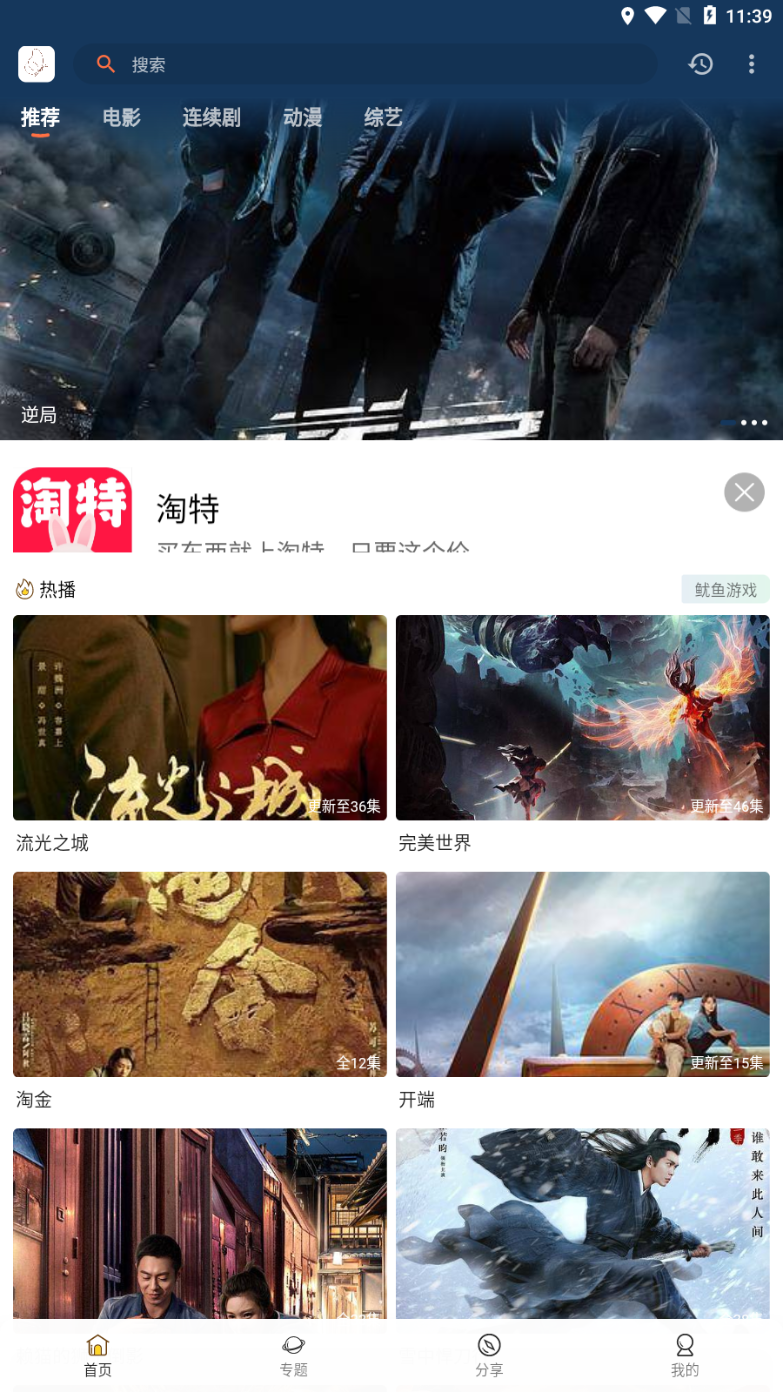Dismiss the 淘特 ad banner
This screenshot has width=783, height=1392.
tap(744, 492)
